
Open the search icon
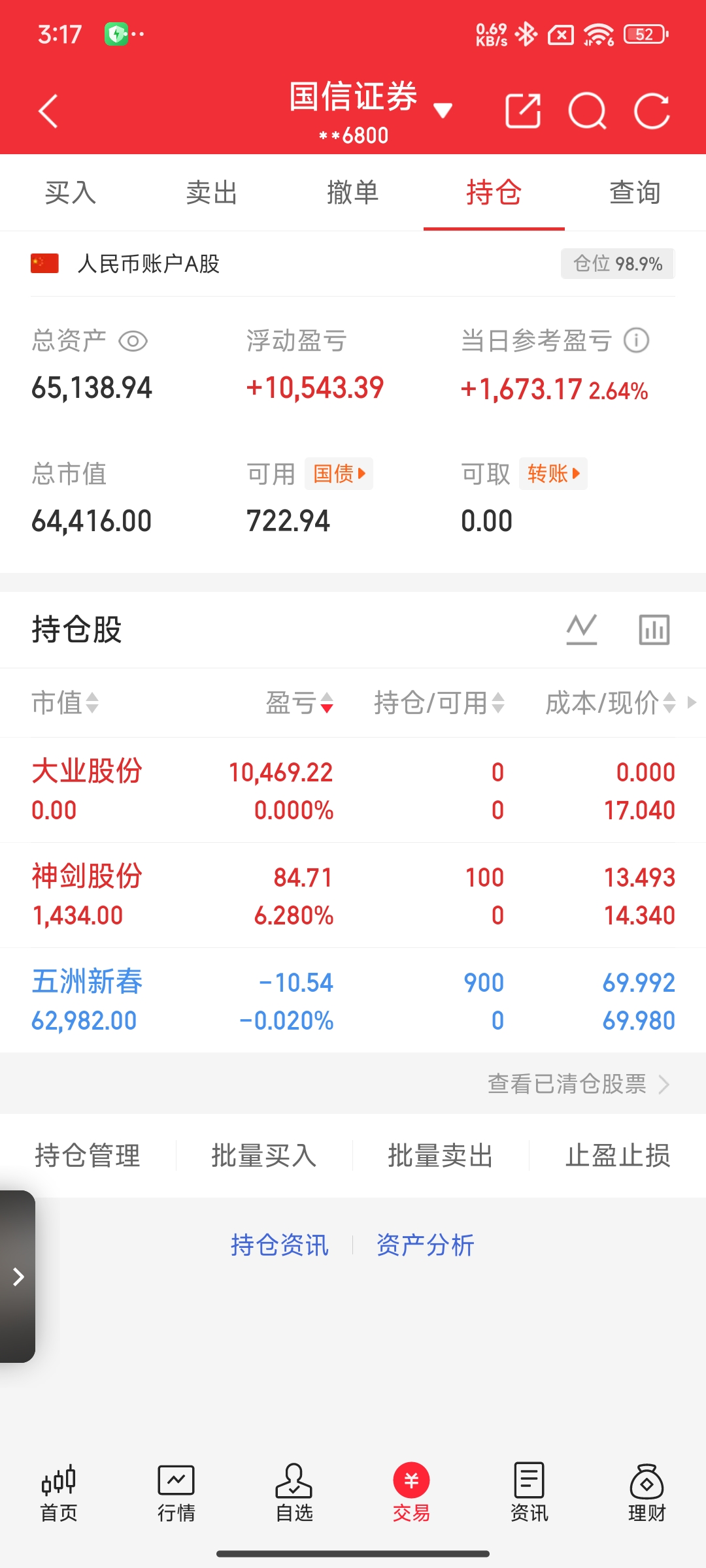pyautogui.click(x=587, y=111)
